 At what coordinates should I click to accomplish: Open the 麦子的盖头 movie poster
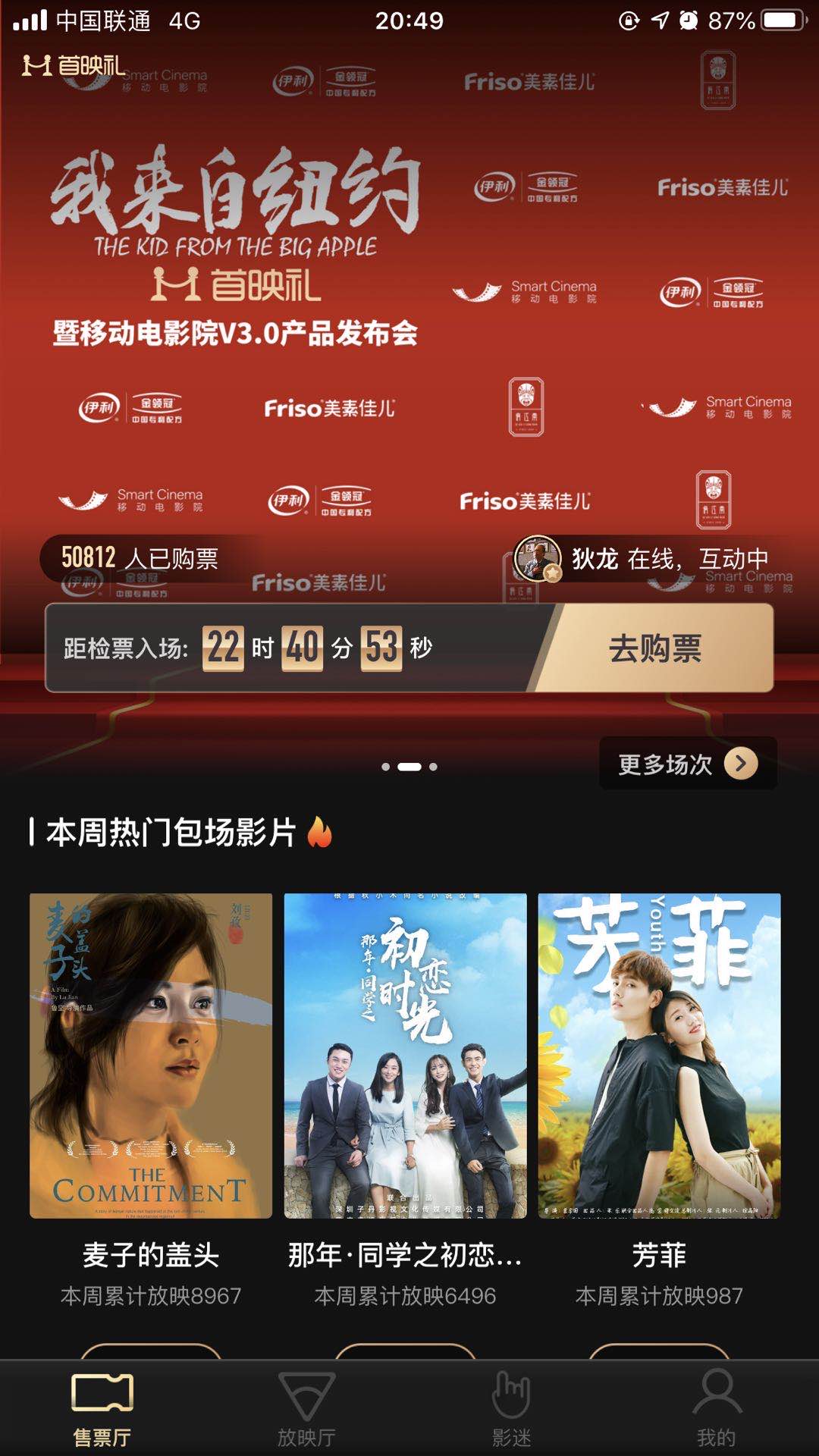(x=151, y=1056)
